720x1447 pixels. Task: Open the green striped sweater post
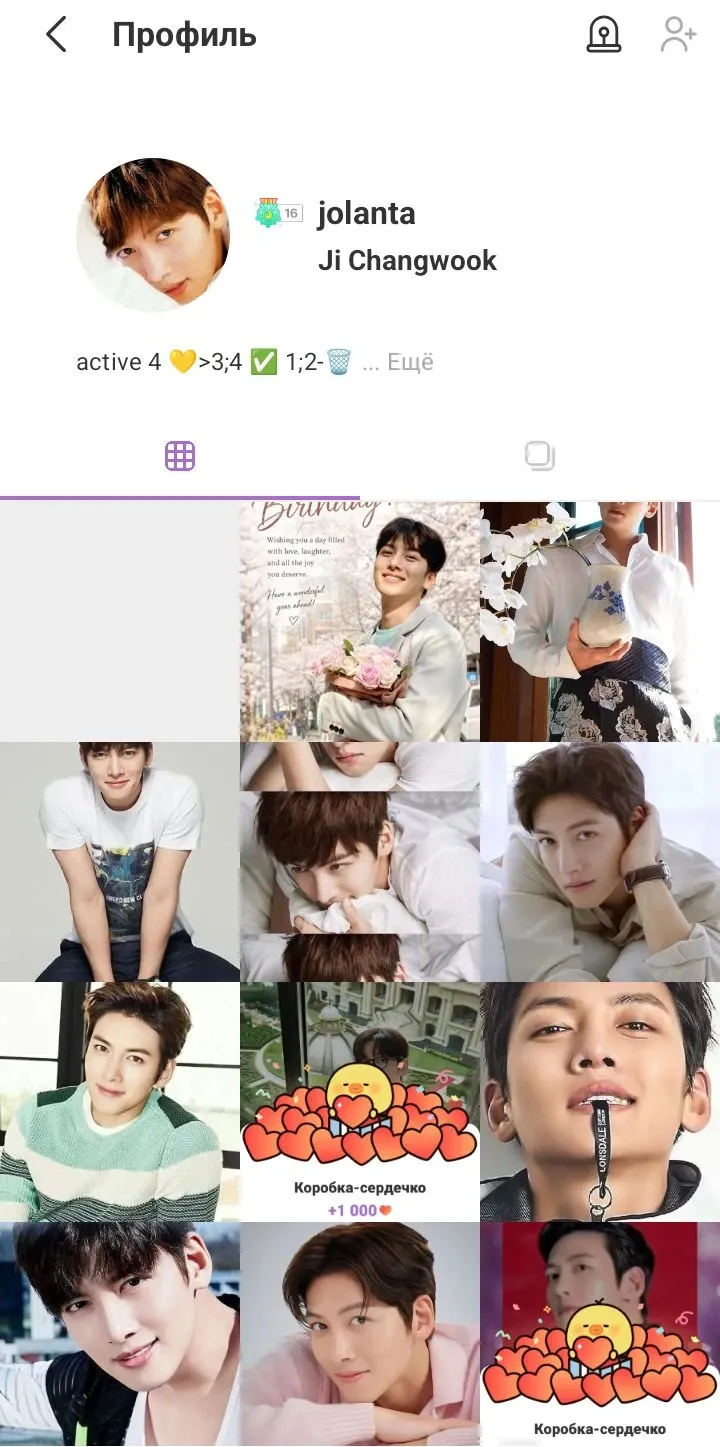pyautogui.click(x=119, y=1102)
